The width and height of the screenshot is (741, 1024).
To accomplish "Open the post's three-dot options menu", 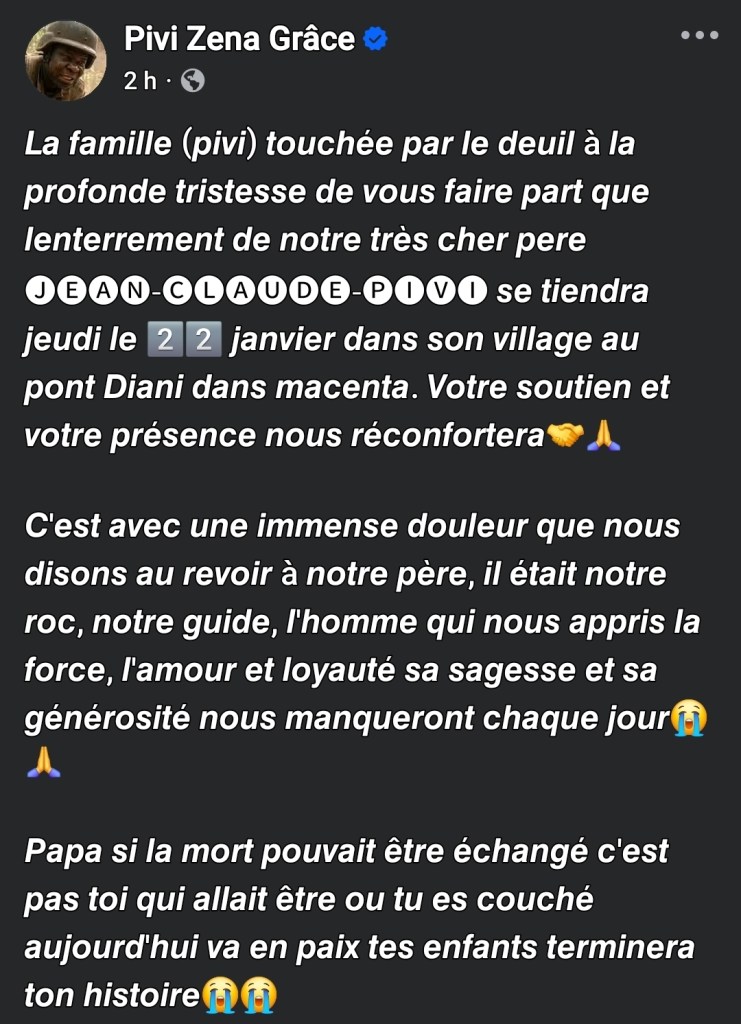I will point(699,36).
